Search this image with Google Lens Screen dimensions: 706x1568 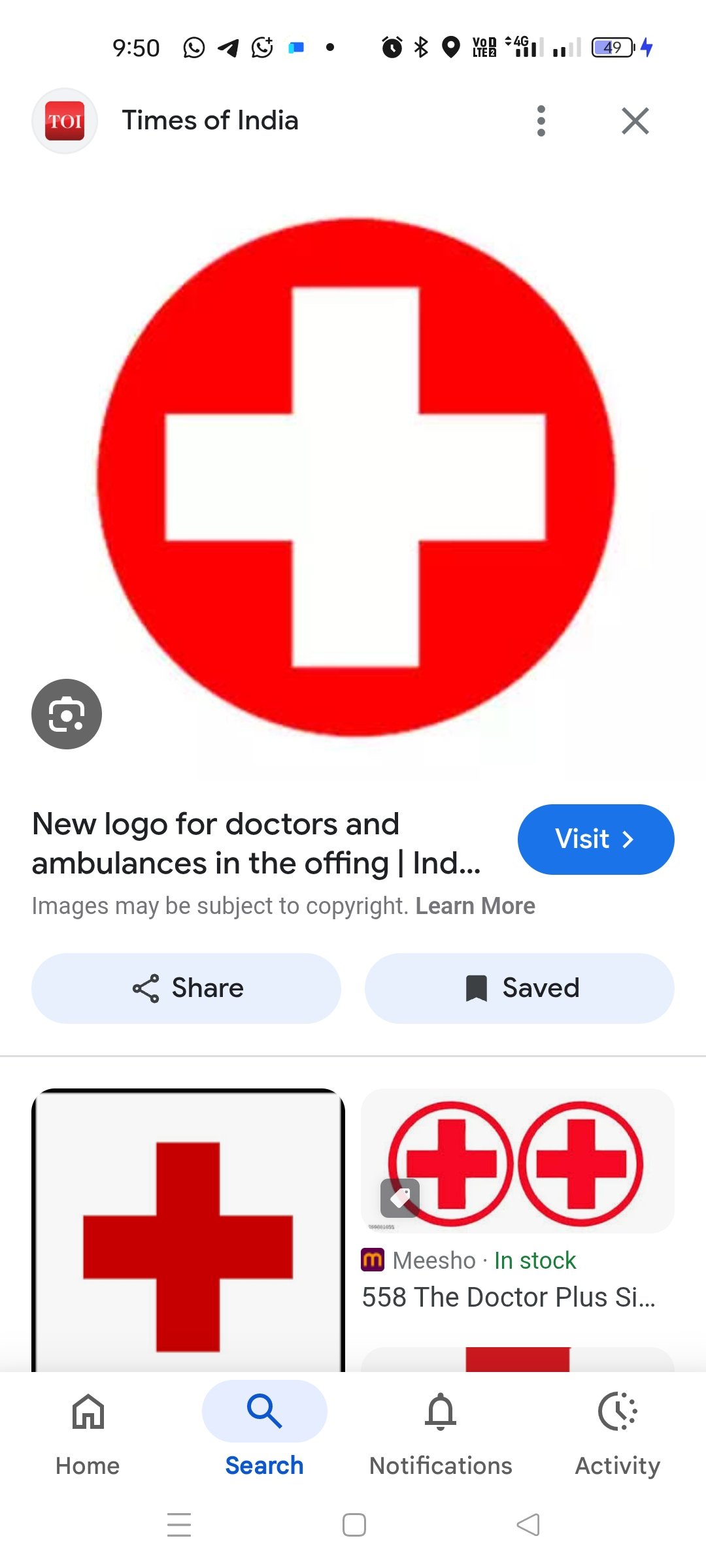coord(67,714)
